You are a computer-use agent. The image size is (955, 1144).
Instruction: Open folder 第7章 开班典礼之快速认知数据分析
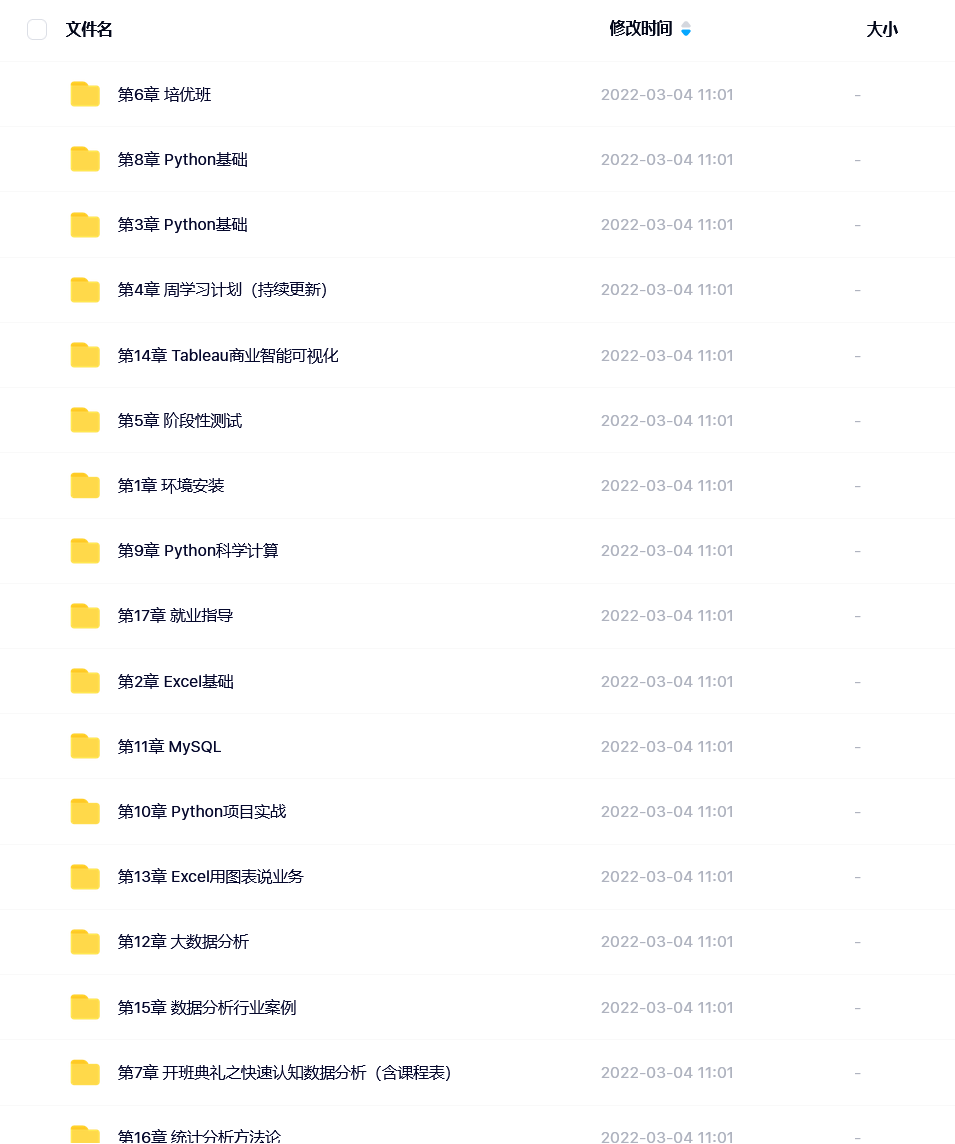click(284, 1073)
